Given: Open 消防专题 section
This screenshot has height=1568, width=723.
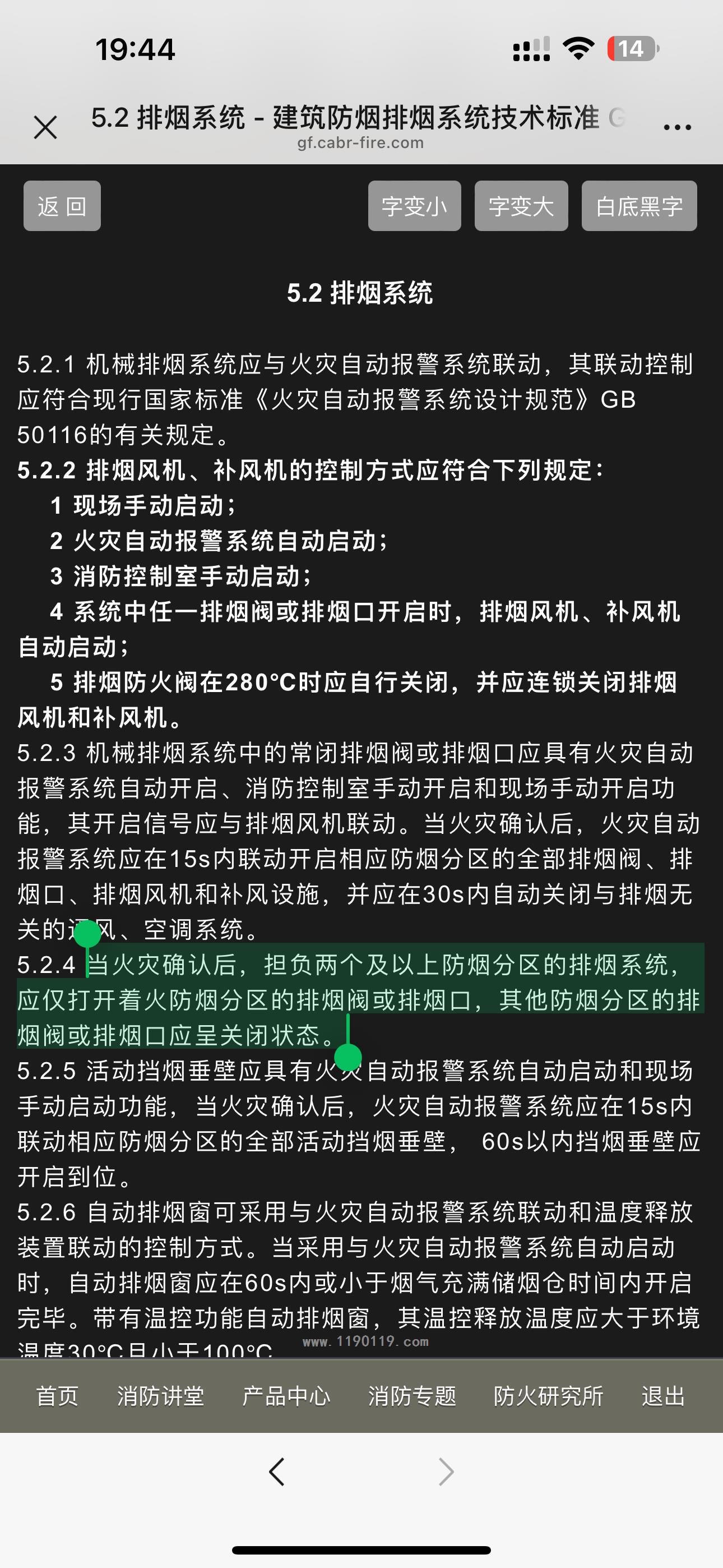Looking at the screenshot, I should point(412,1396).
